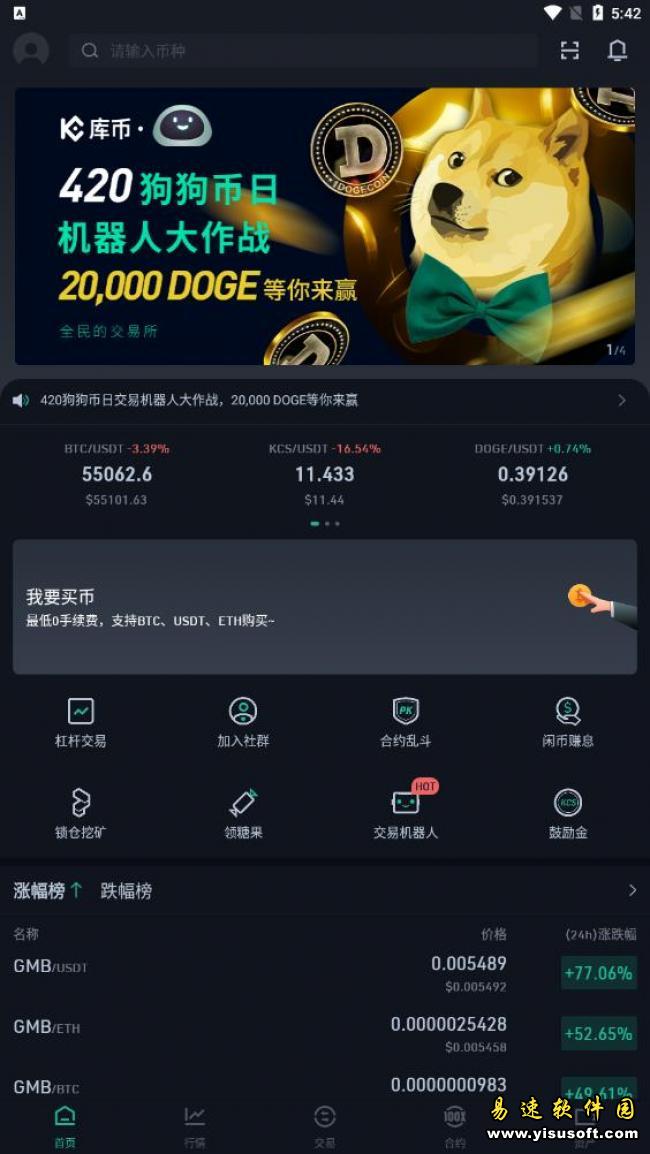Open the 420狗狗币日 announcement ticker
Image resolution: width=650 pixels, height=1154 pixels.
tap(320, 400)
